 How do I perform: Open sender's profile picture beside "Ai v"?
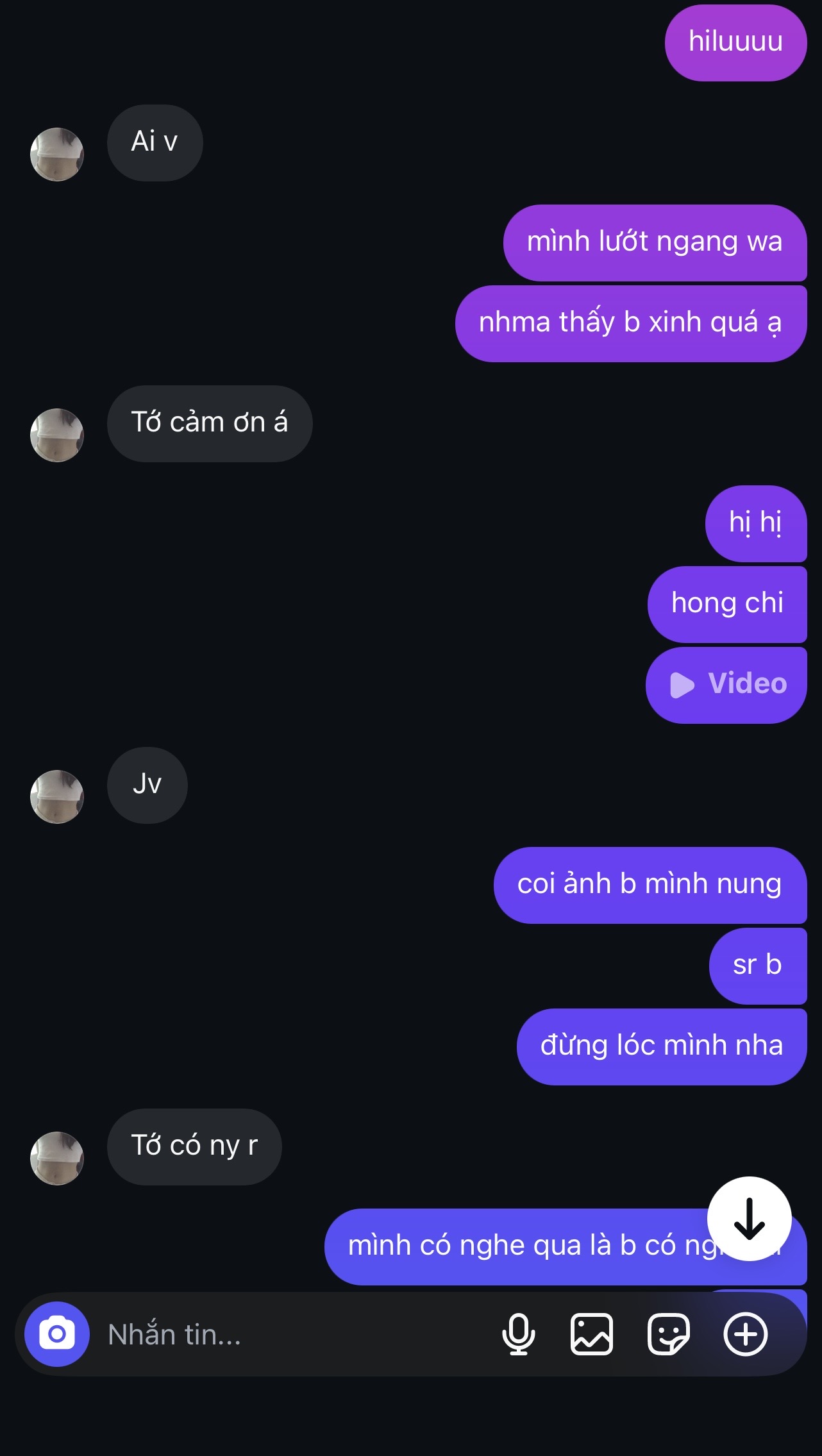tap(57, 155)
